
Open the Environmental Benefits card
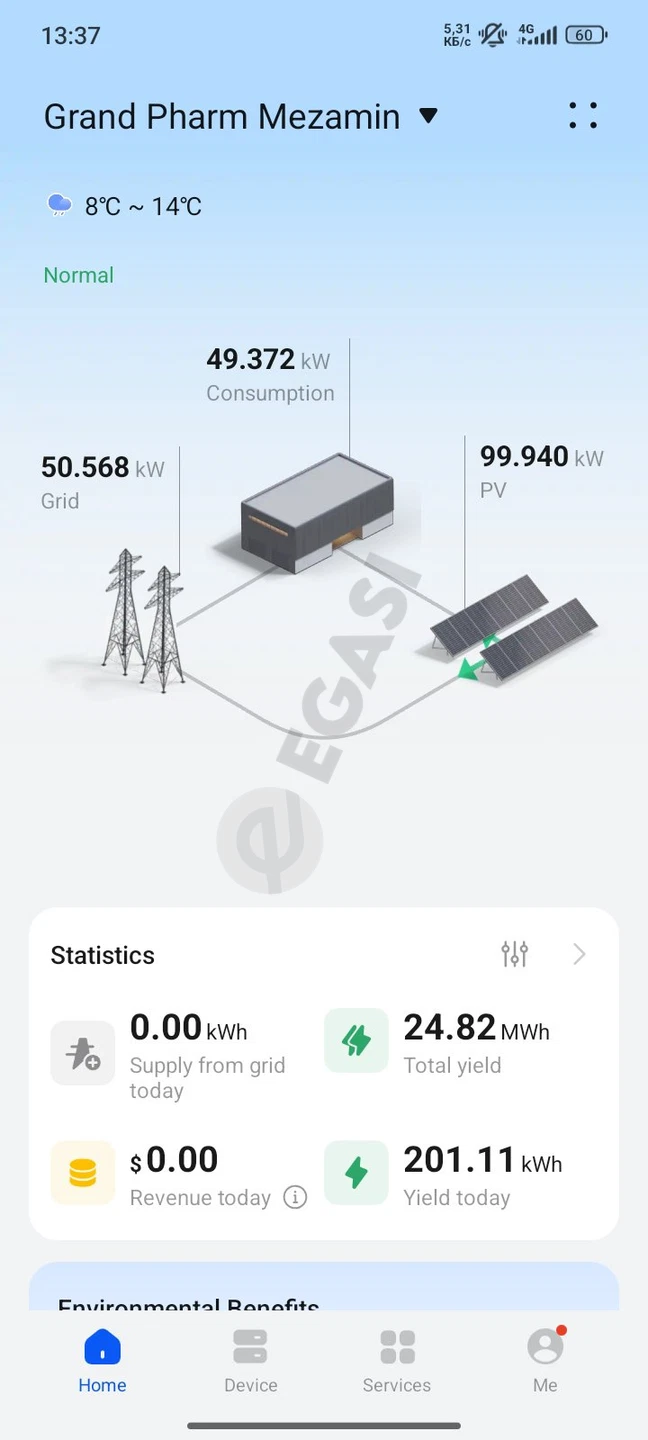324,1288
